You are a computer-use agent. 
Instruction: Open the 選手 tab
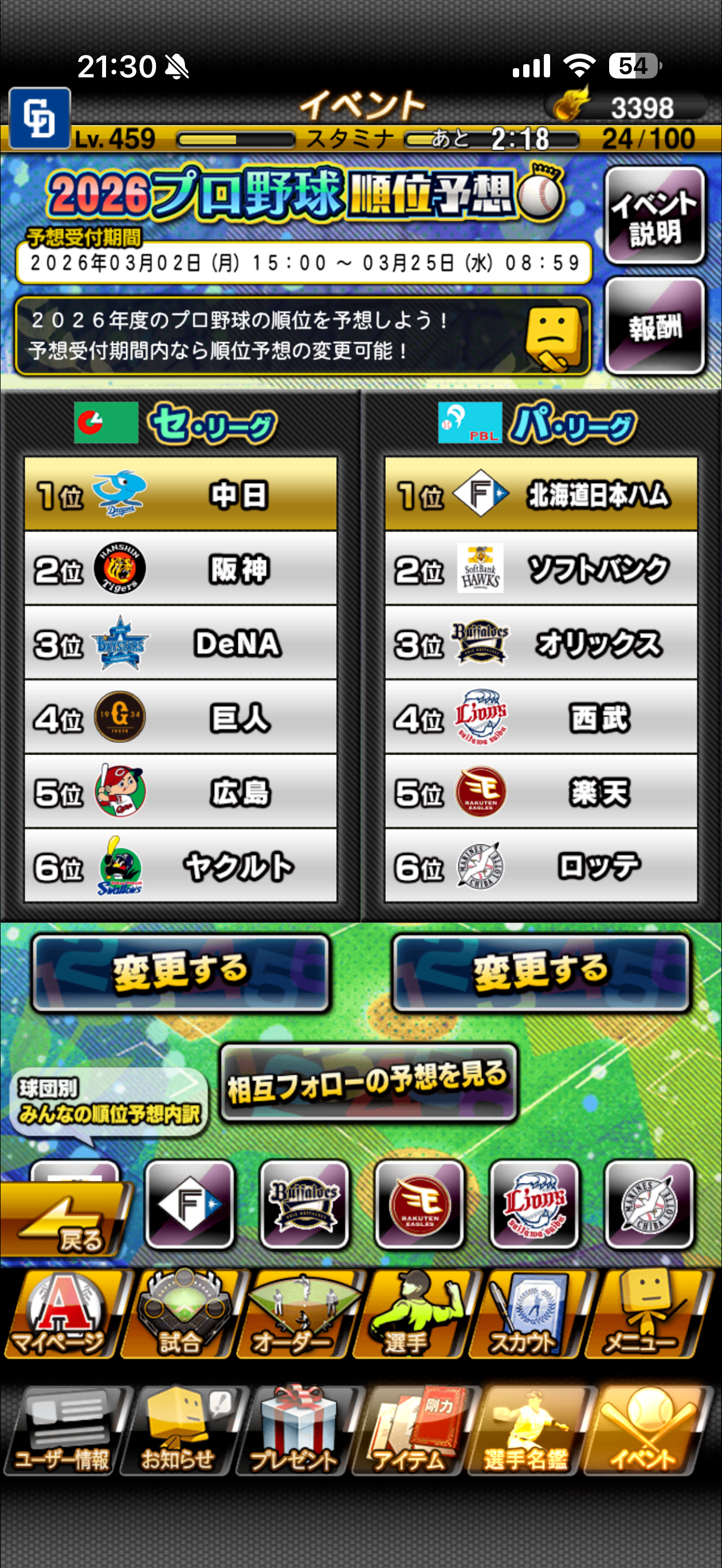(x=411, y=1315)
